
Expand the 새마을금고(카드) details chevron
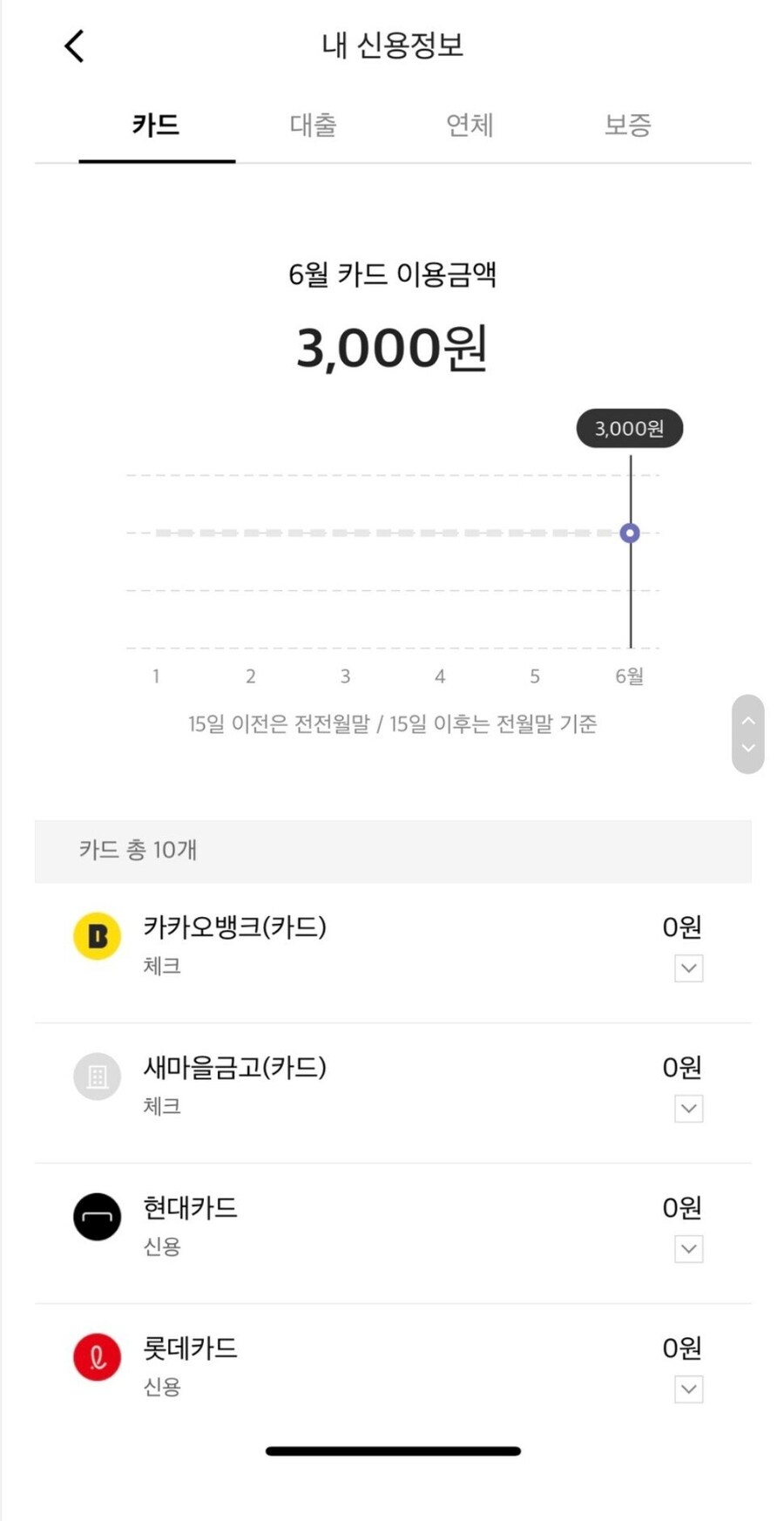coord(687,1109)
